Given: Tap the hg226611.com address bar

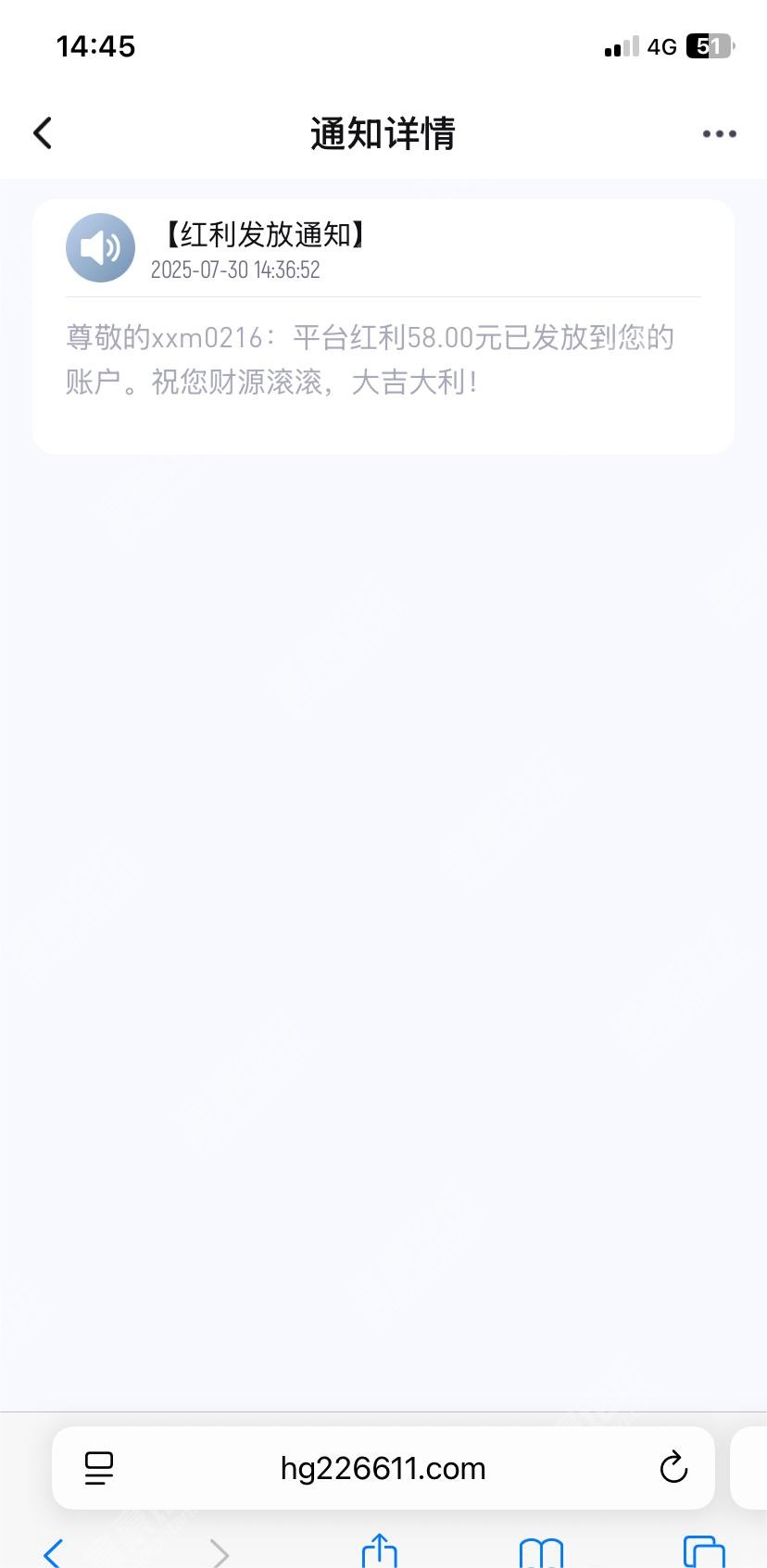Looking at the screenshot, I should tap(383, 1468).
